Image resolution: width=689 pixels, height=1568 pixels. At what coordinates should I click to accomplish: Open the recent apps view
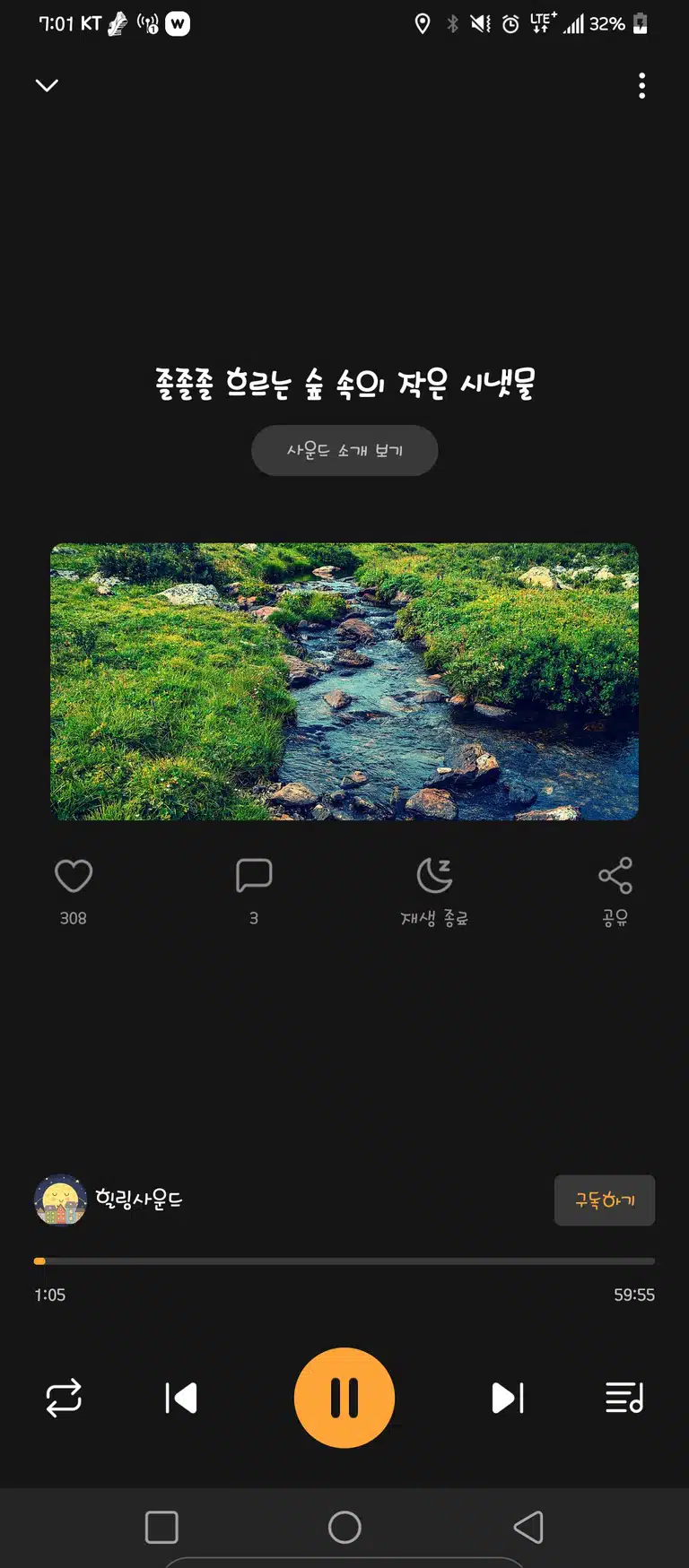[x=161, y=1527]
